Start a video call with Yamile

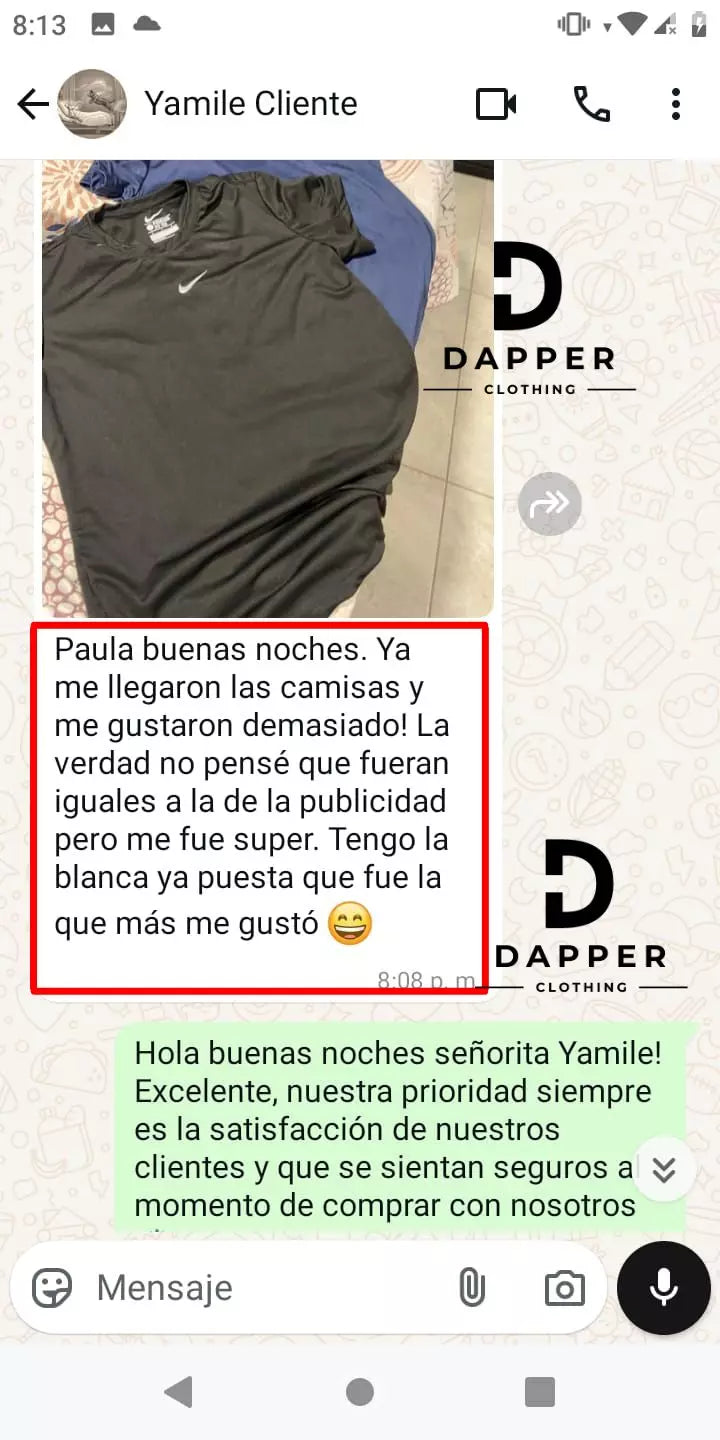point(496,104)
